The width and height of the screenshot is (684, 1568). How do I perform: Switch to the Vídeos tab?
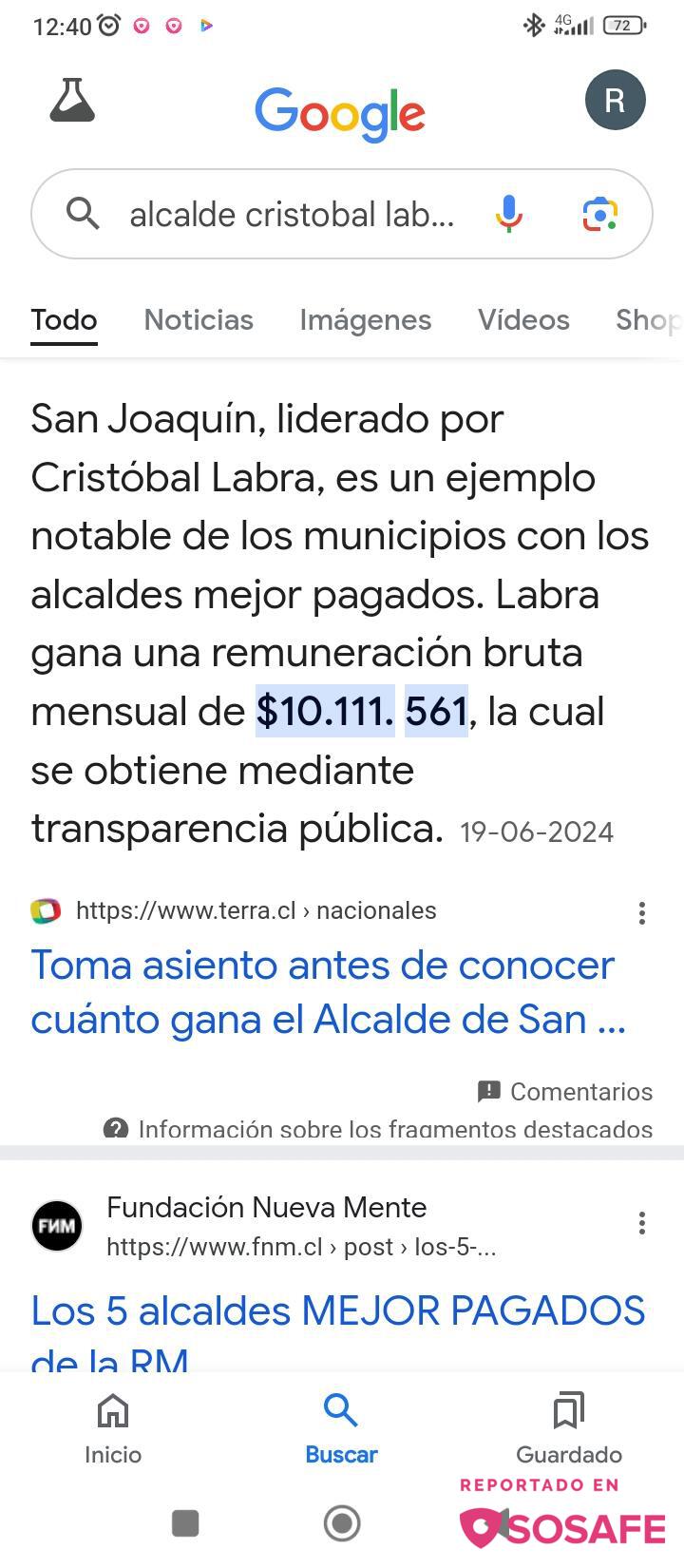[523, 320]
